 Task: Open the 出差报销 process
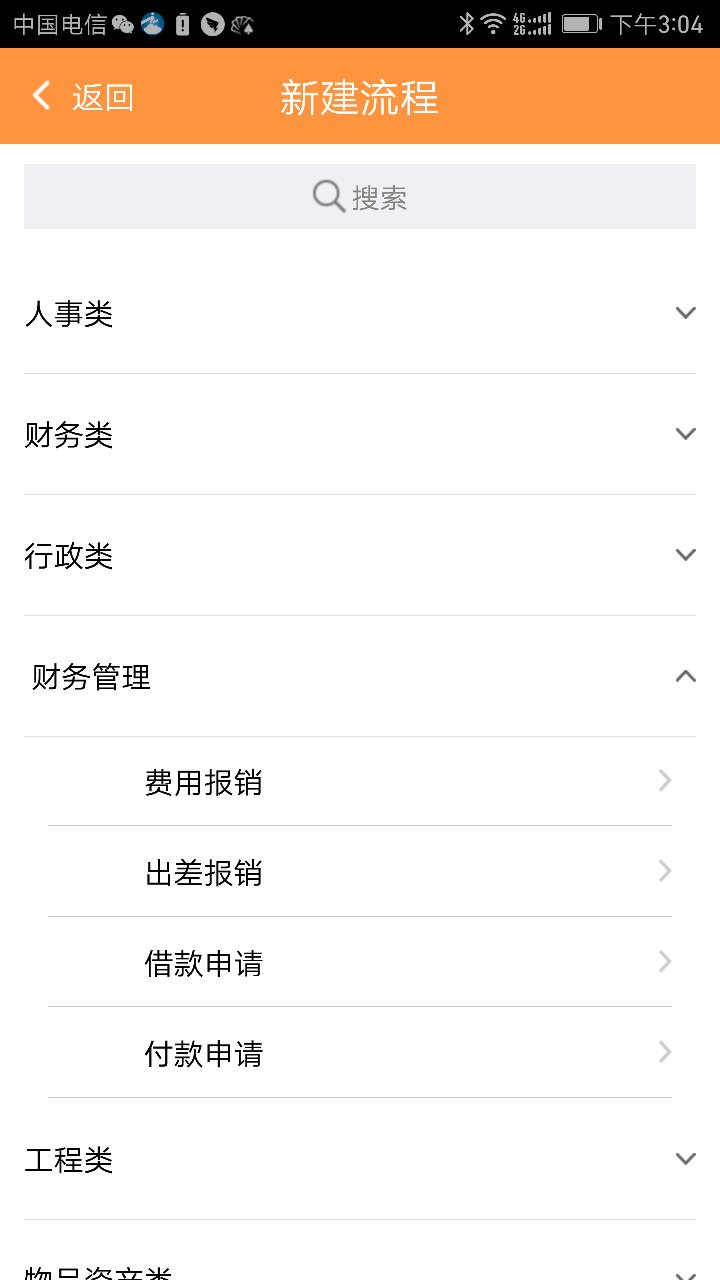(360, 872)
